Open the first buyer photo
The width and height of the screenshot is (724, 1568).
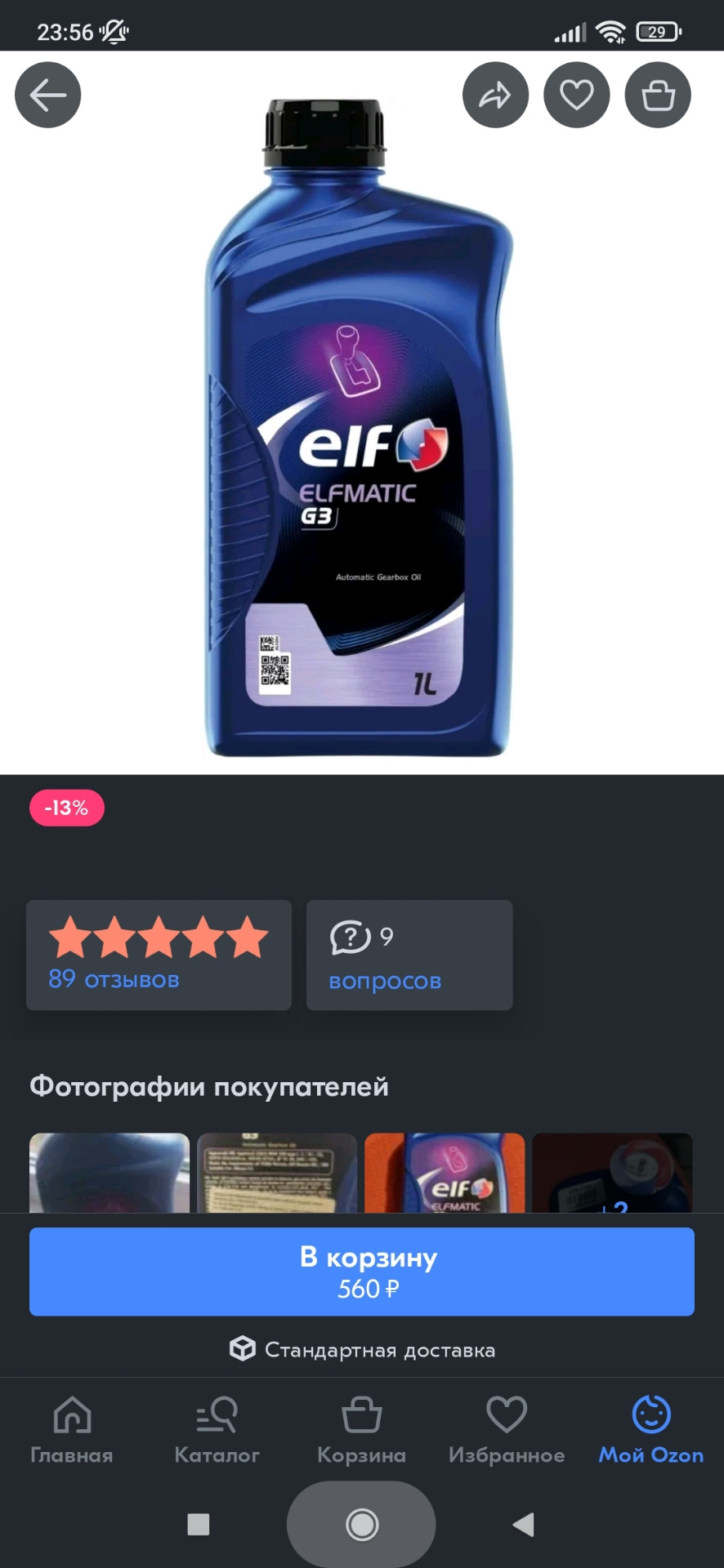tap(109, 1173)
